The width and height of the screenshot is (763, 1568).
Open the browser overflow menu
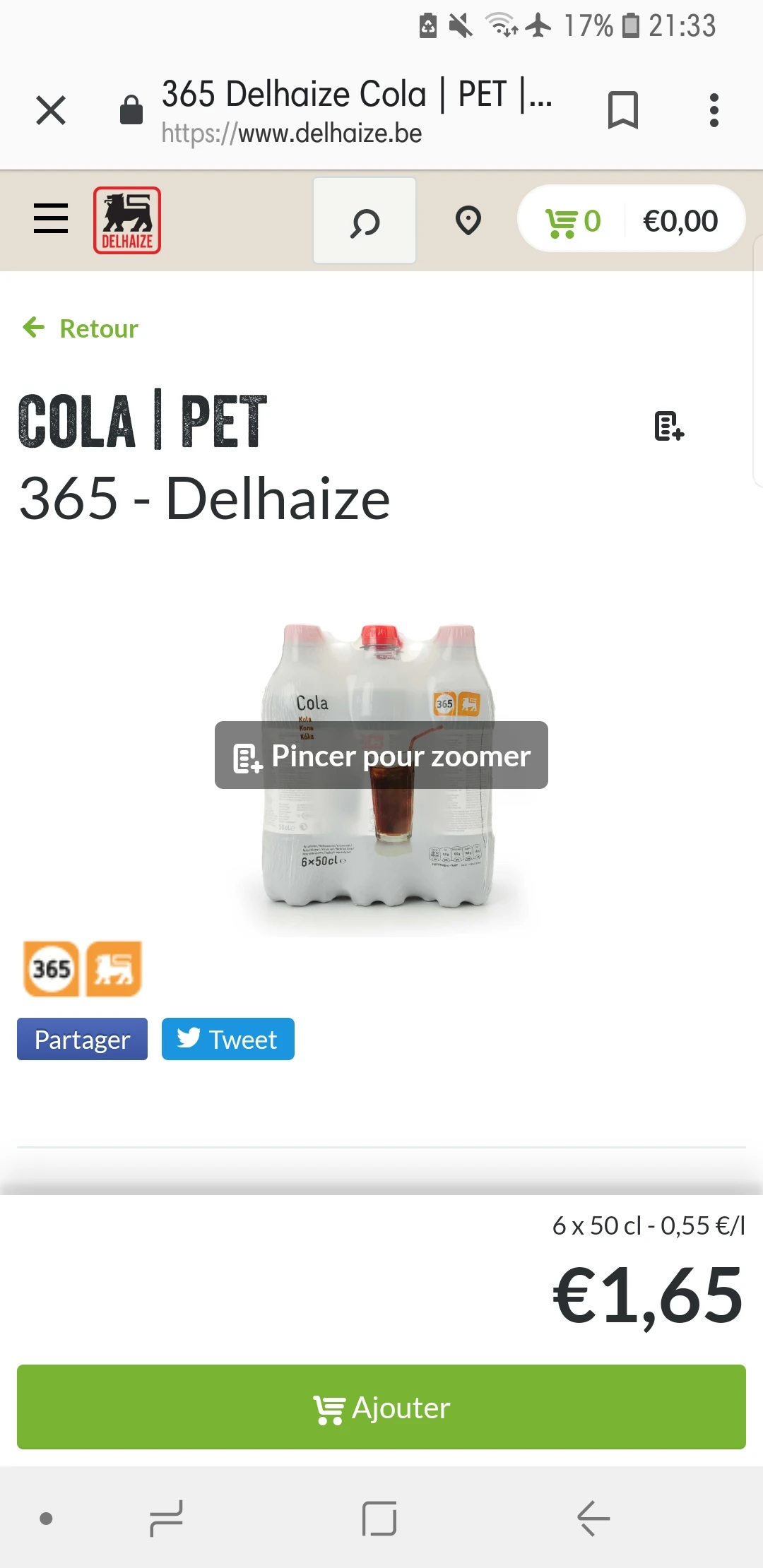tap(714, 110)
